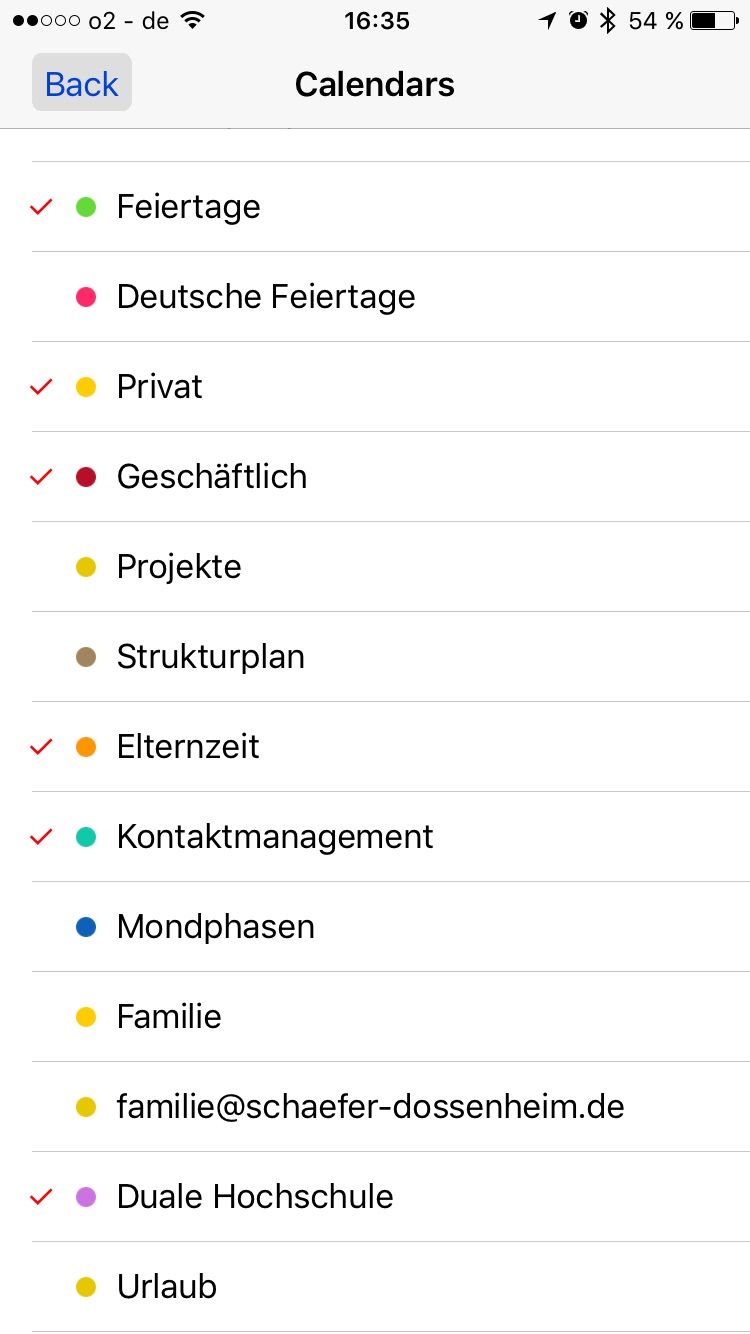This screenshot has width=750, height=1334.
Task: Show the Mondphasen calendar
Action: (375, 927)
